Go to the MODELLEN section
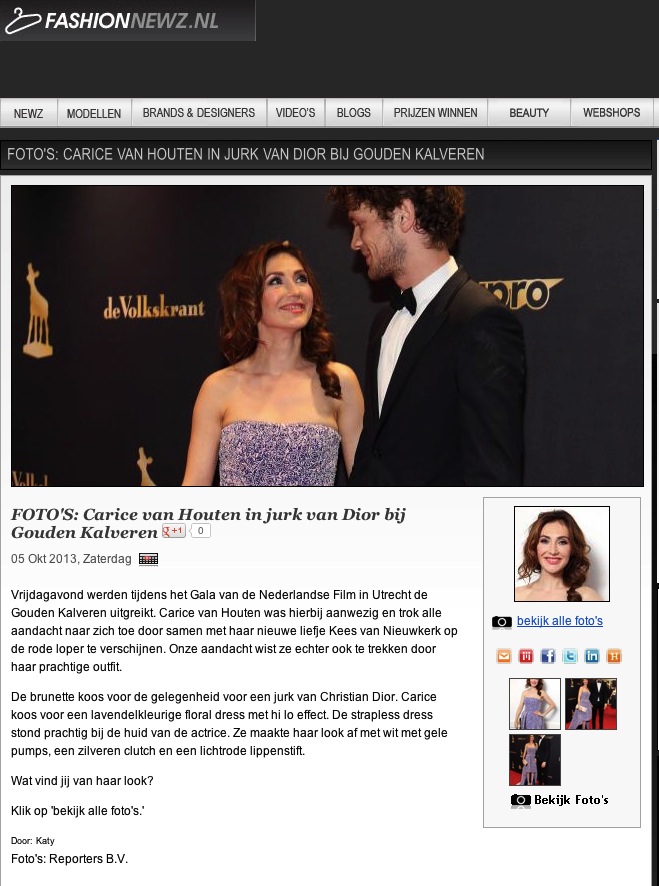The image size is (659, 886). coord(94,113)
